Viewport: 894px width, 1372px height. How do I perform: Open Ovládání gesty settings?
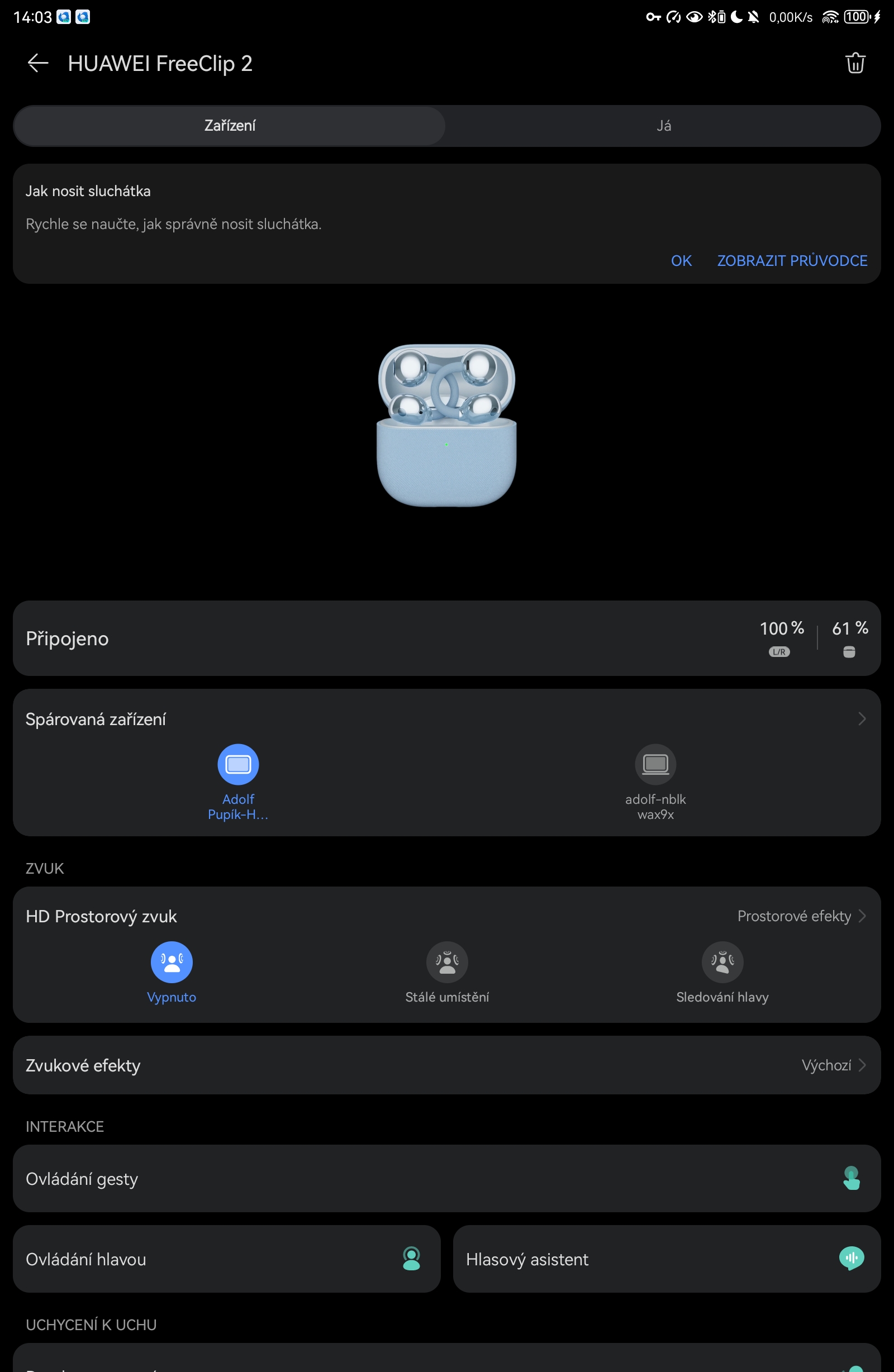click(446, 1178)
